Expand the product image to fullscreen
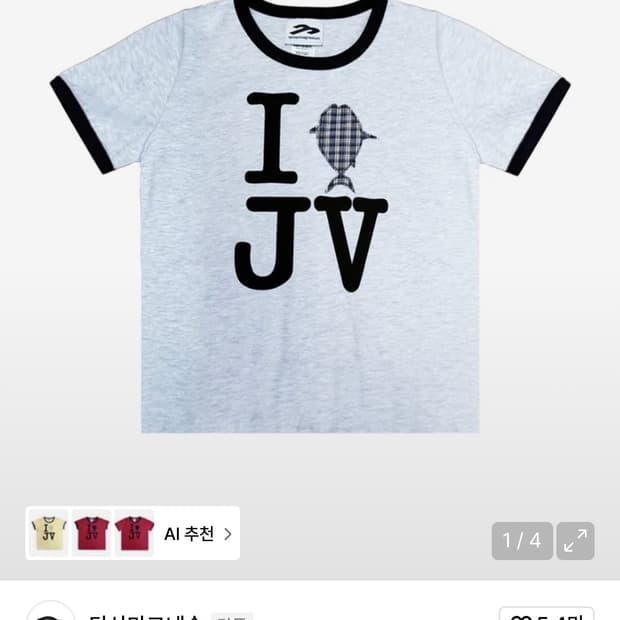The height and width of the screenshot is (620, 620). coord(575,541)
